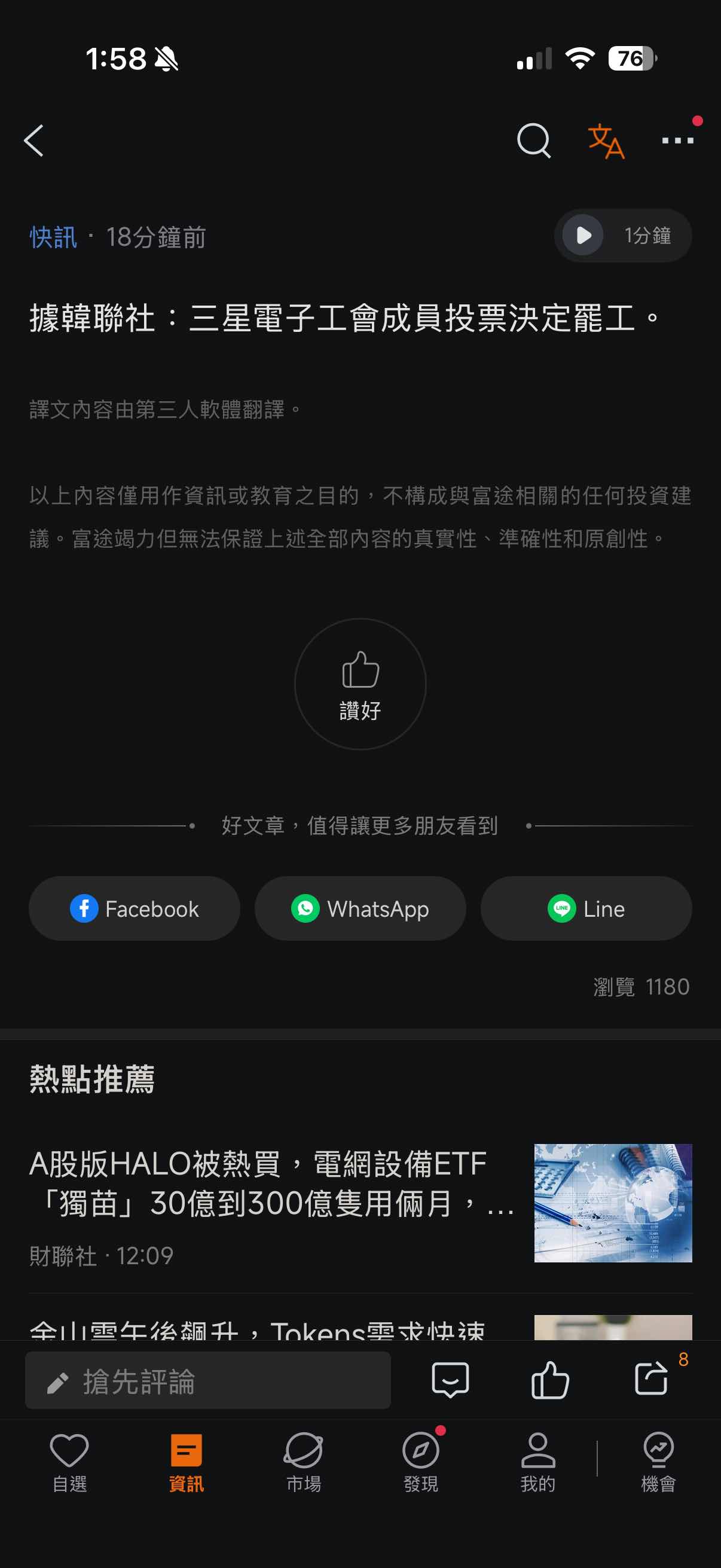
Task: Like the article with the 讚好 button
Action: 360,684
